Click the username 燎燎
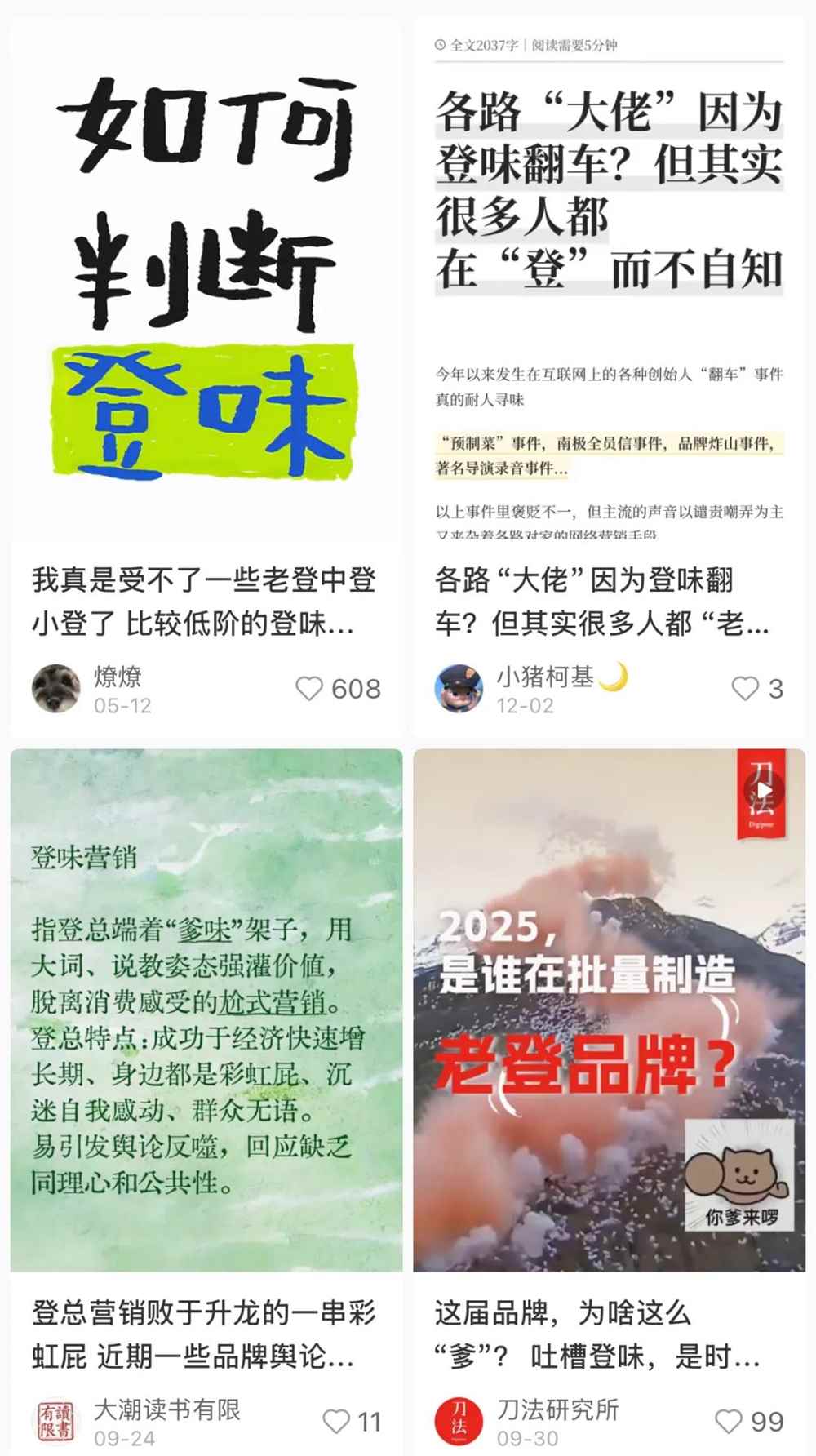Image resolution: width=816 pixels, height=1456 pixels. click(119, 677)
